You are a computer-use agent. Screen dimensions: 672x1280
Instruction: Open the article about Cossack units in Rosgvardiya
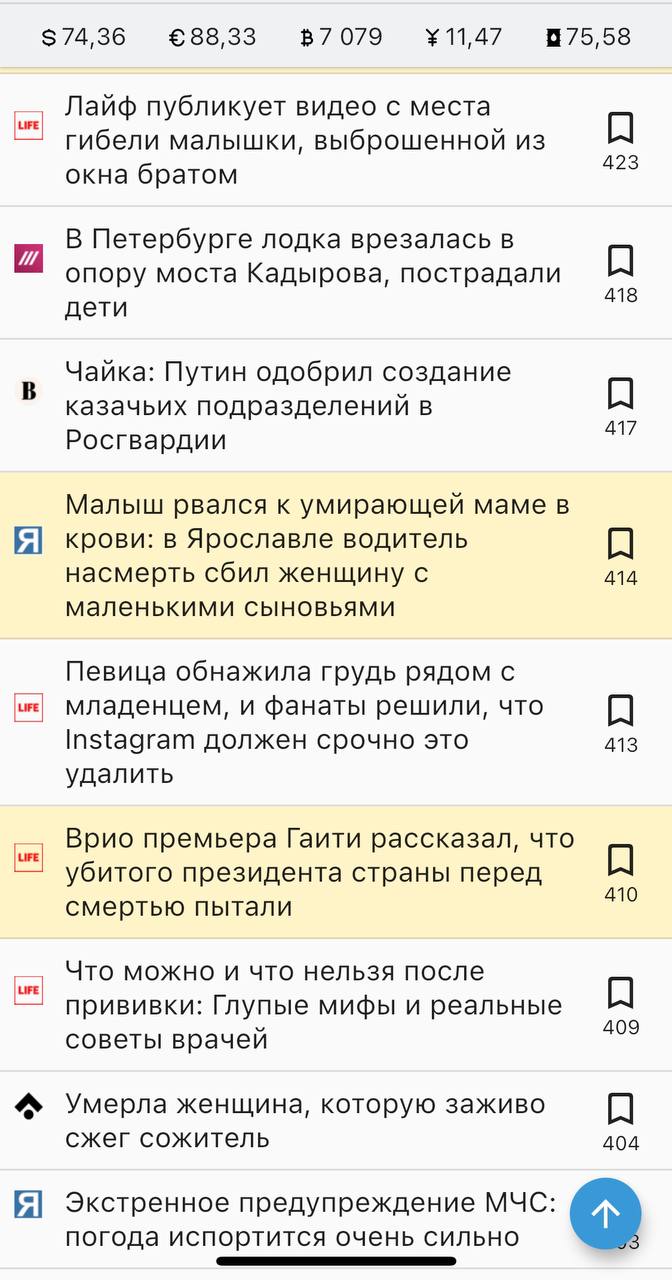point(288,406)
